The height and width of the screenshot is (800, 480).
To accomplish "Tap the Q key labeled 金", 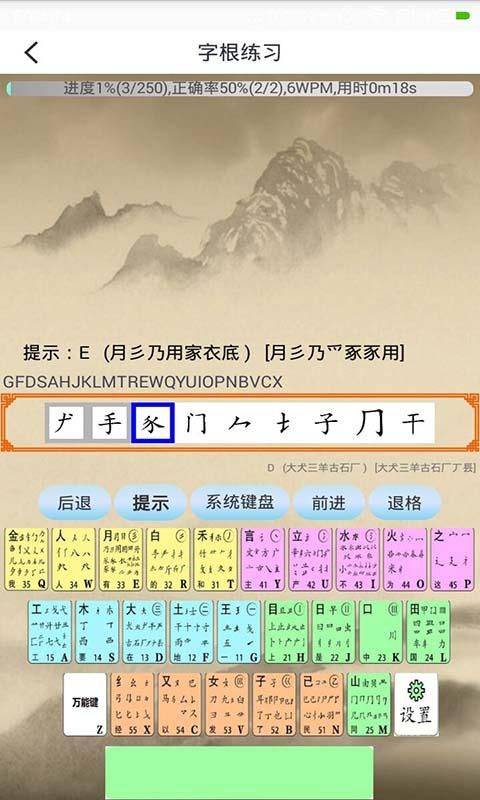I will (x=27, y=560).
